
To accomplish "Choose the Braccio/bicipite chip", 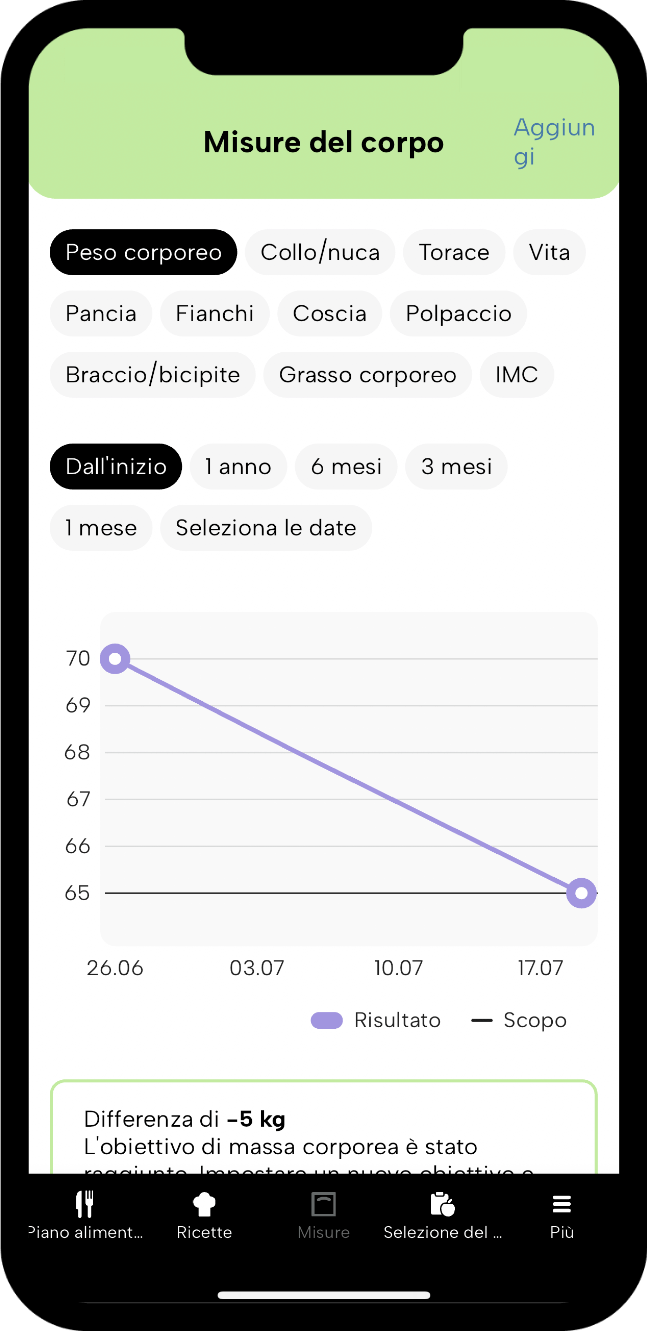I will pos(153,374).
